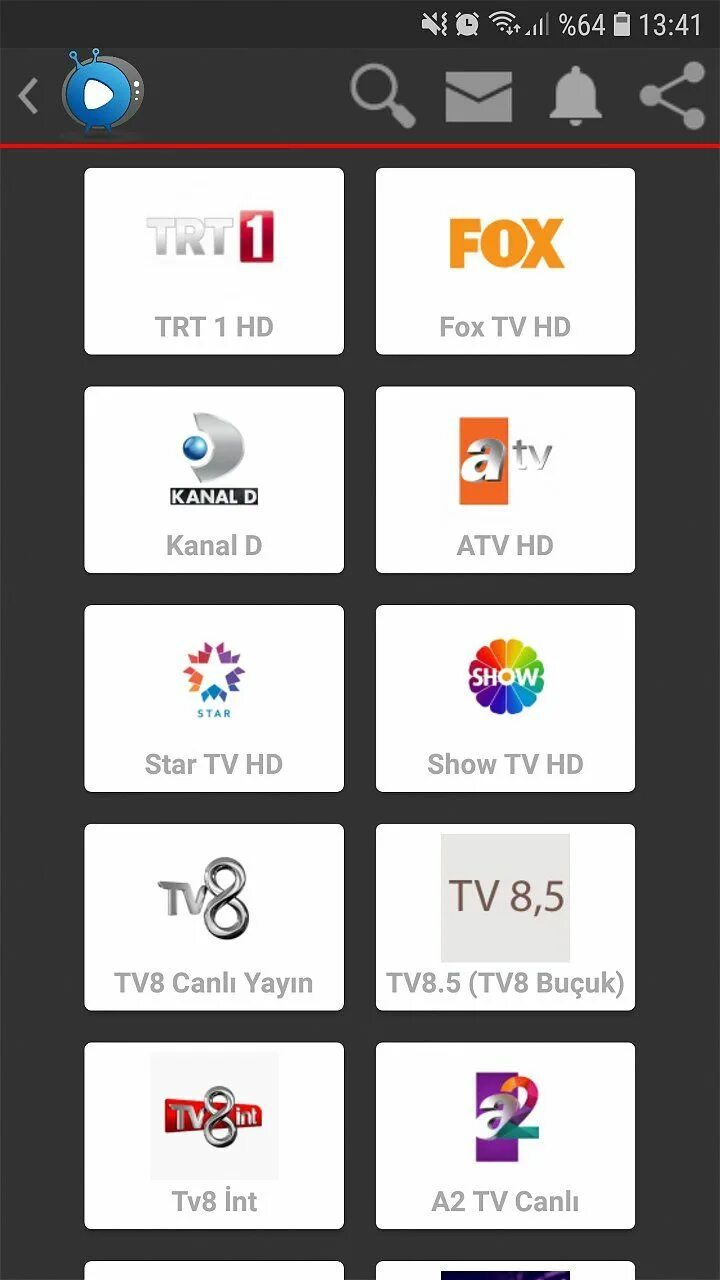Screen dimensions: 720x1280
Task: Tap the Tv8 İnt channel card
Action: (x=214, y=1136)
